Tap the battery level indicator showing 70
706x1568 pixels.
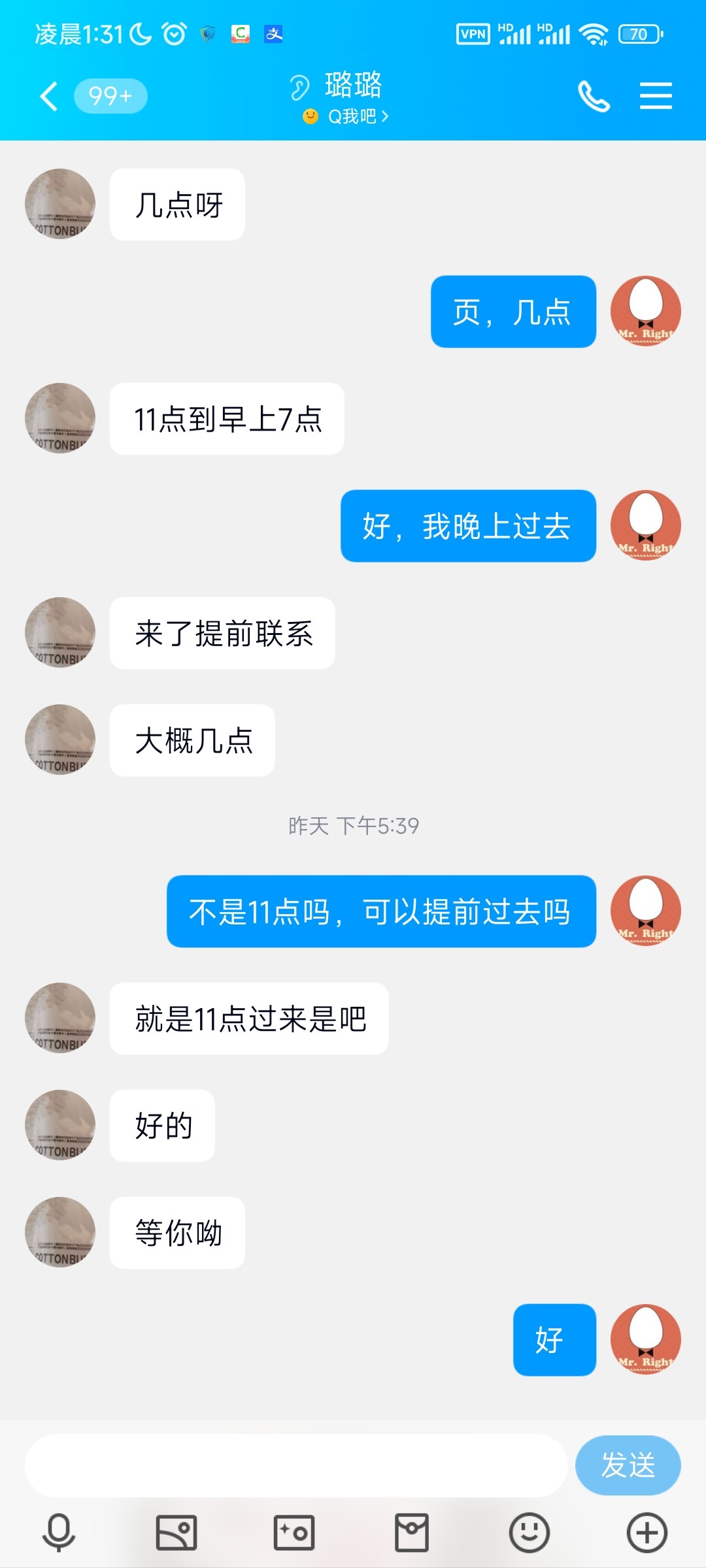tap(640, 33)
